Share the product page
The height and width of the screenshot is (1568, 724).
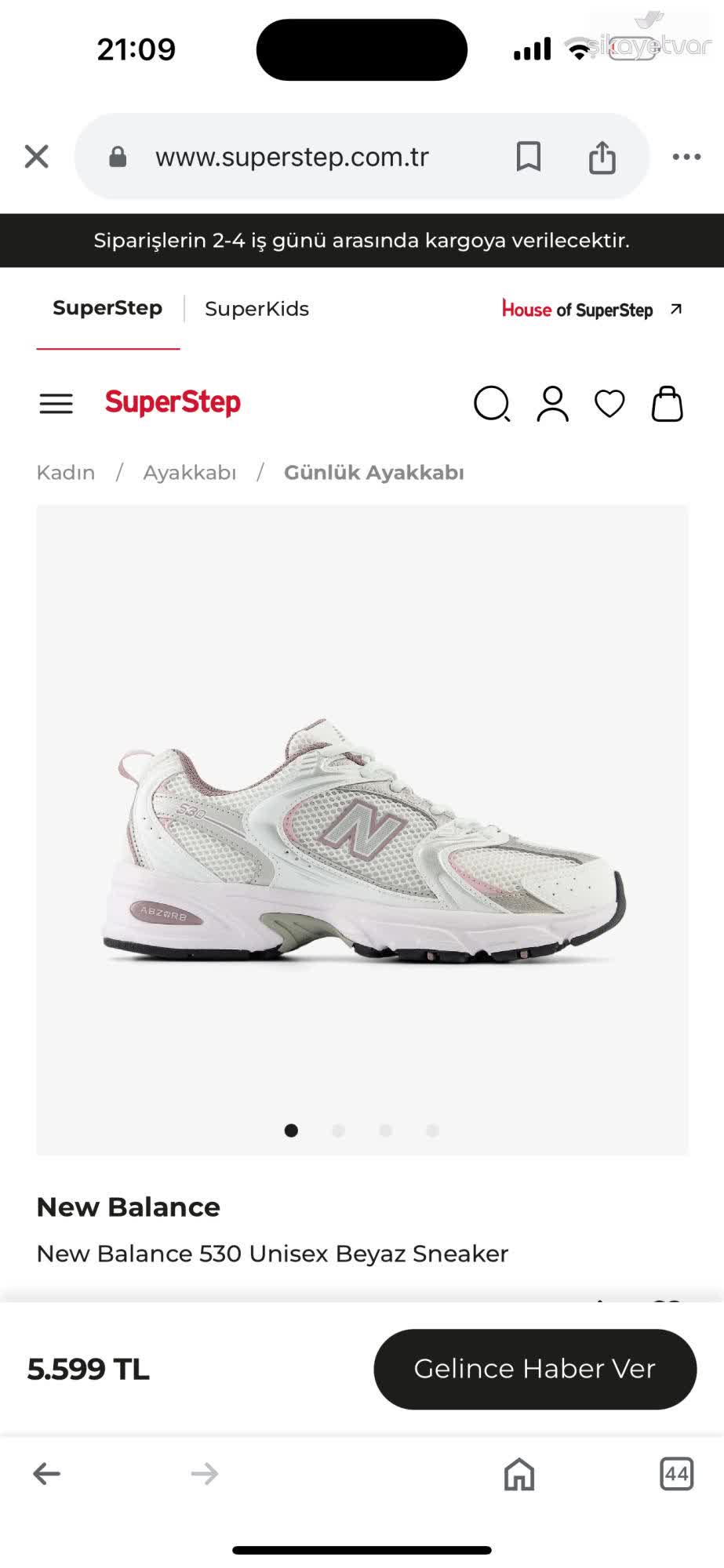[x=602, y=157]
